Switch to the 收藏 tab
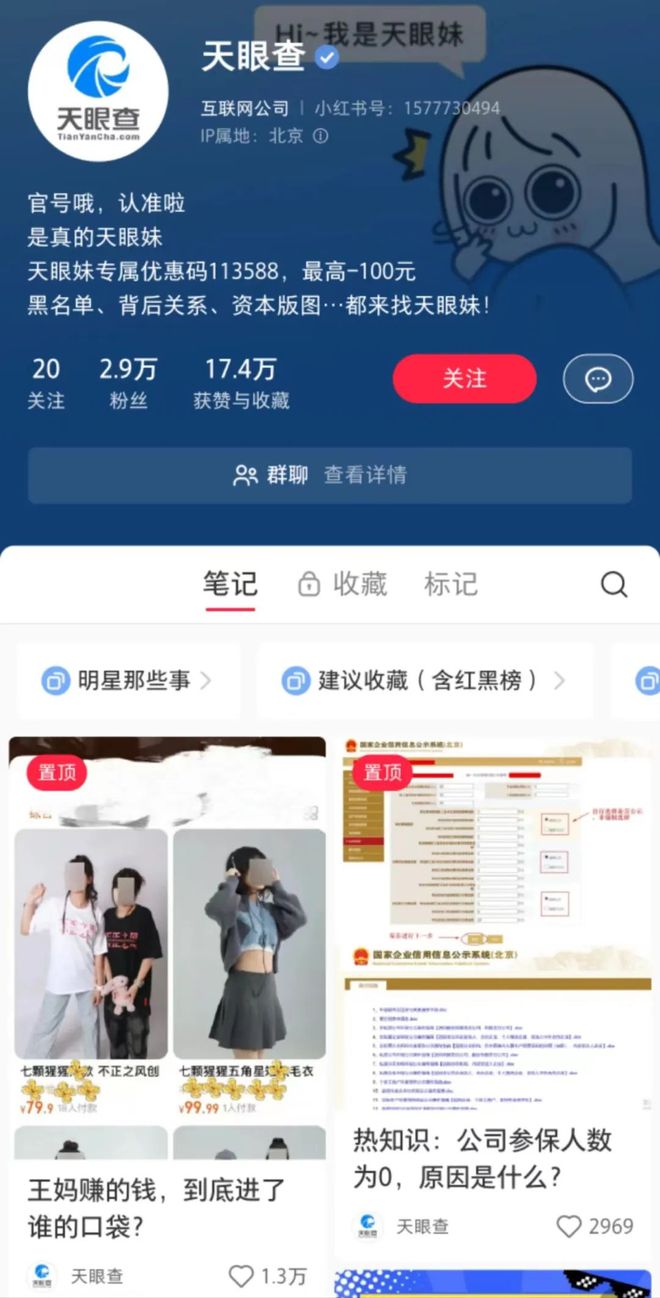The width and height of the screenshot is (660, 1298). (343, 584)
